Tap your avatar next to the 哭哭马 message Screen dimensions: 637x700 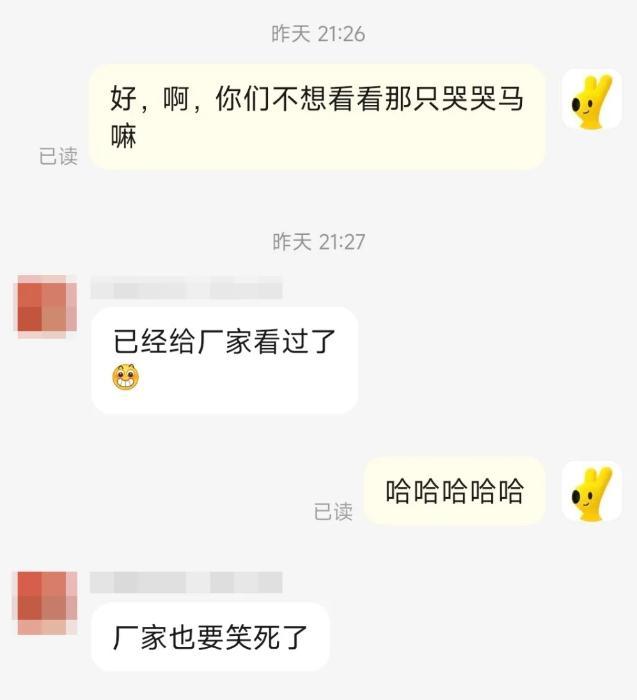point(591,99)
